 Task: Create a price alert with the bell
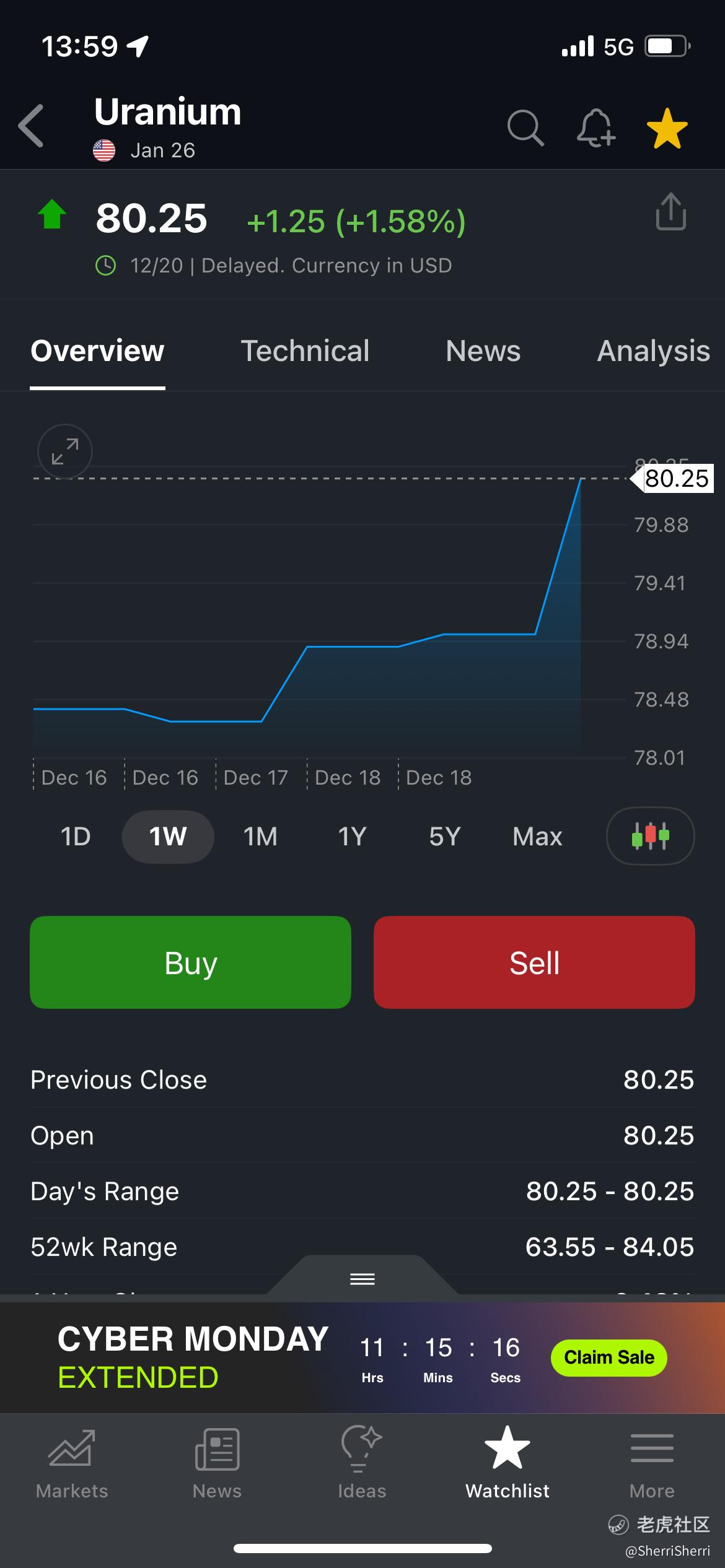595,128
